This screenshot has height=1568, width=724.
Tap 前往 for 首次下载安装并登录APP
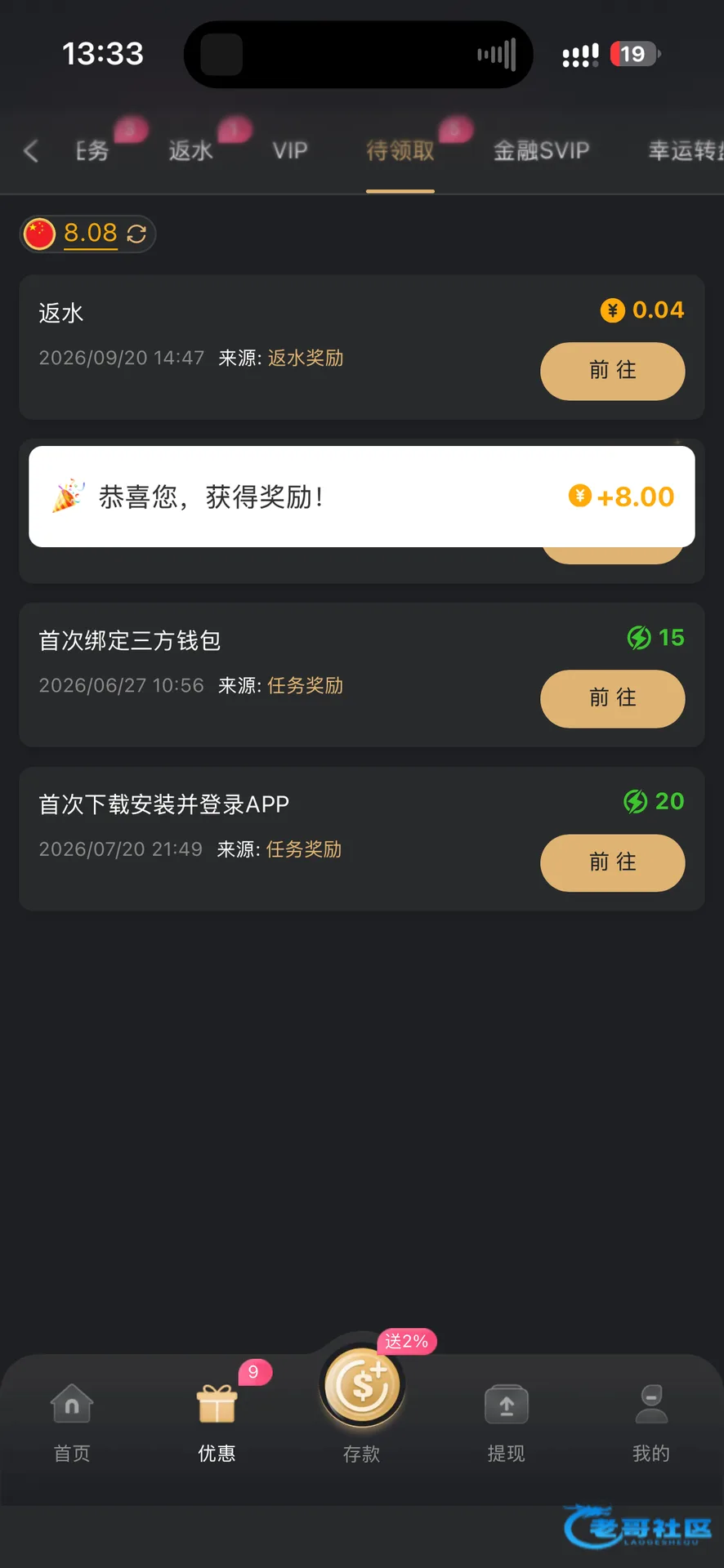click(612, 862)
